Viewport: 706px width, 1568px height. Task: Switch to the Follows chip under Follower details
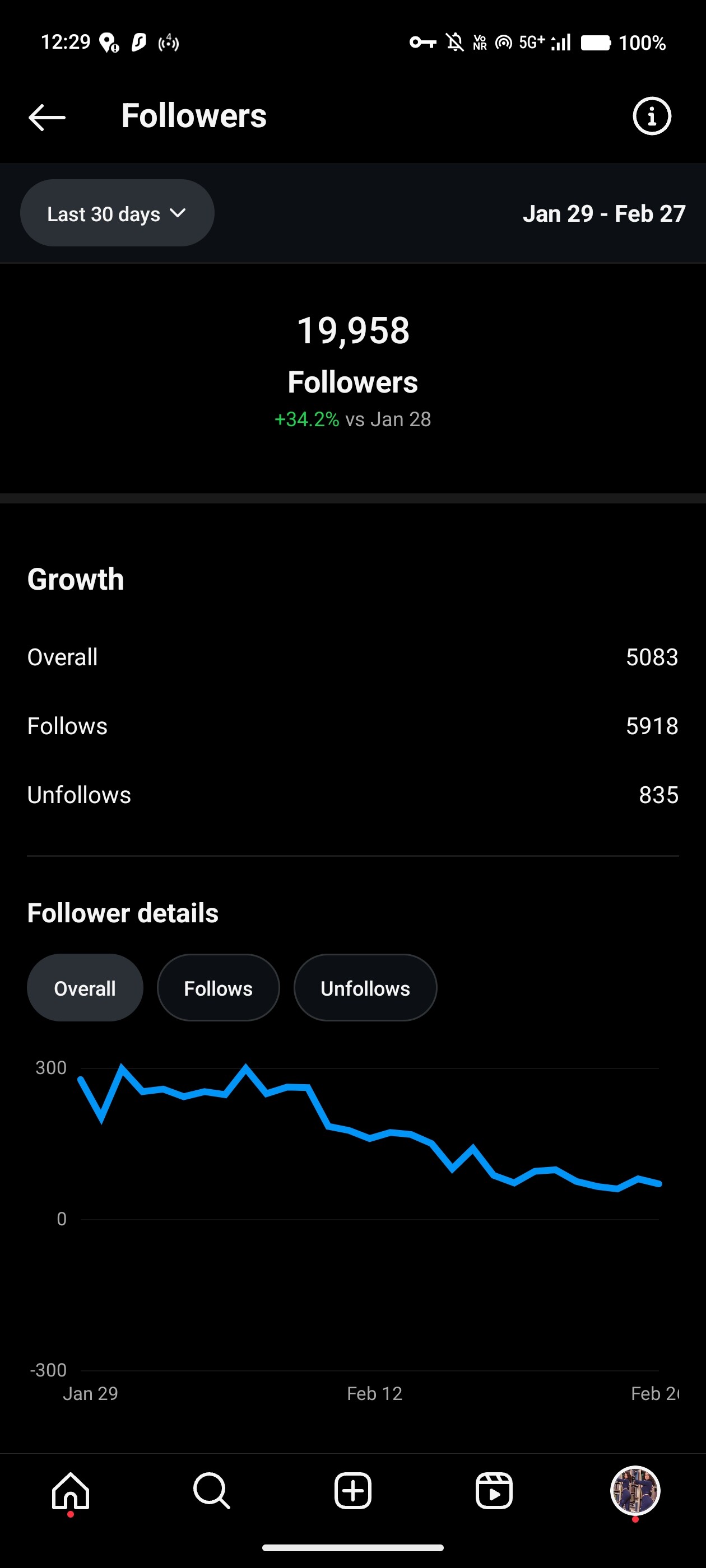coord(218,988)
